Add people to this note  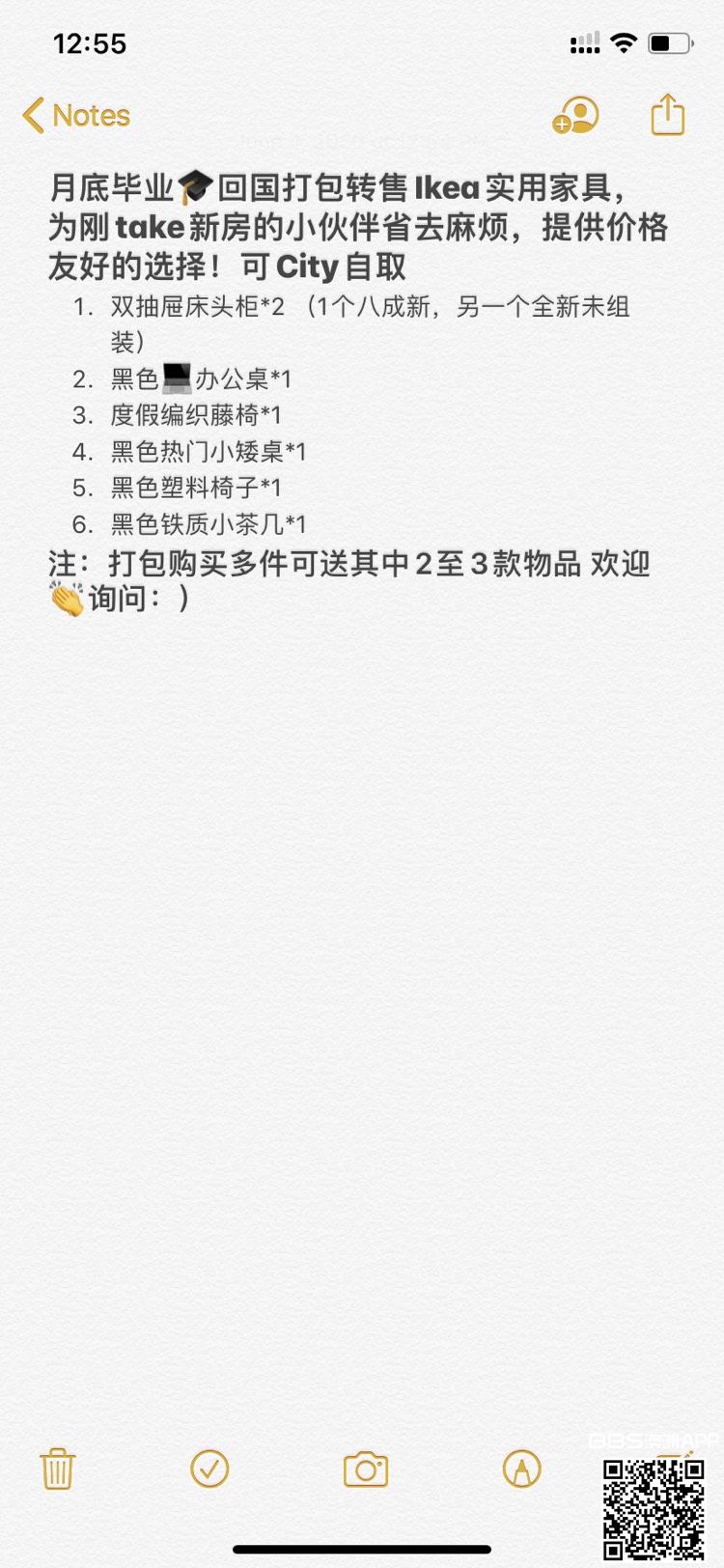tap(575, 116)
